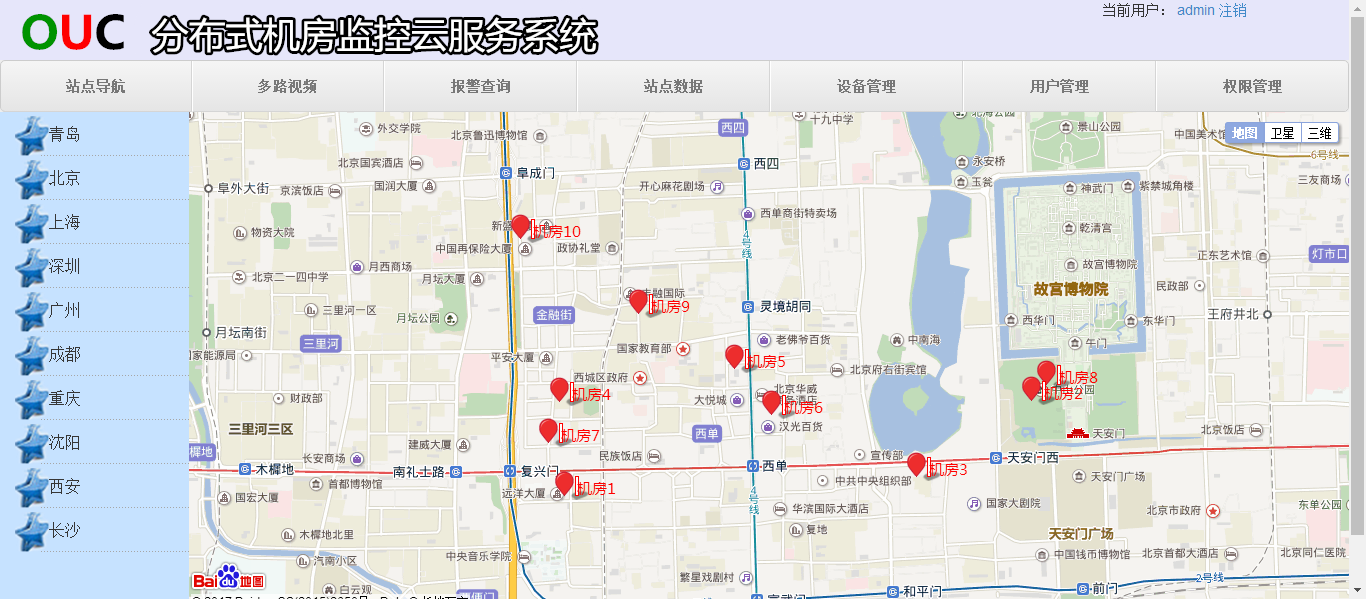Switch map to 卫星 view

1282,133
